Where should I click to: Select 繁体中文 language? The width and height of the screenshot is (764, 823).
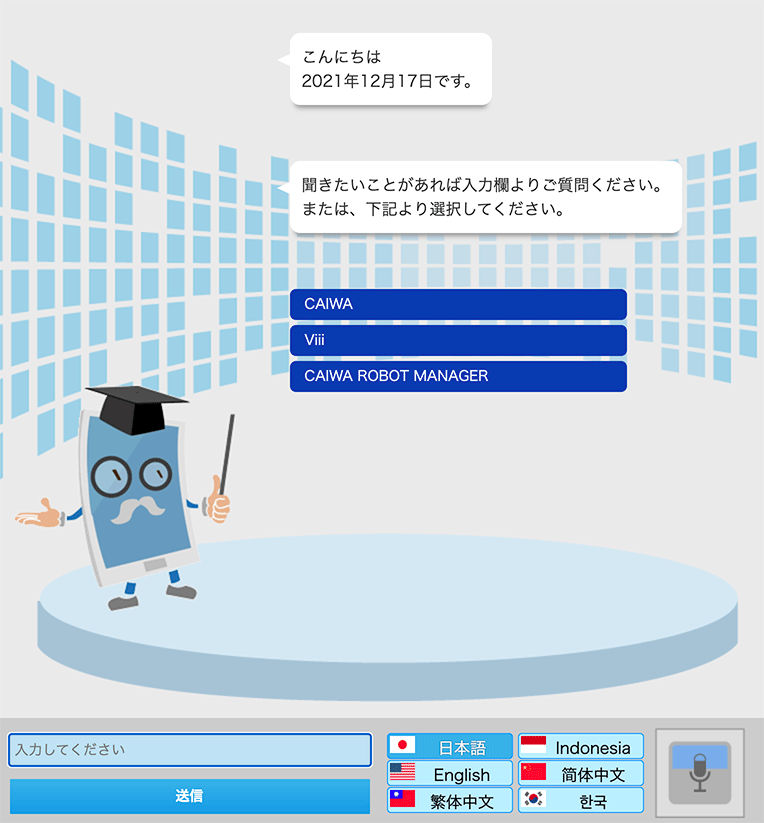450,801
